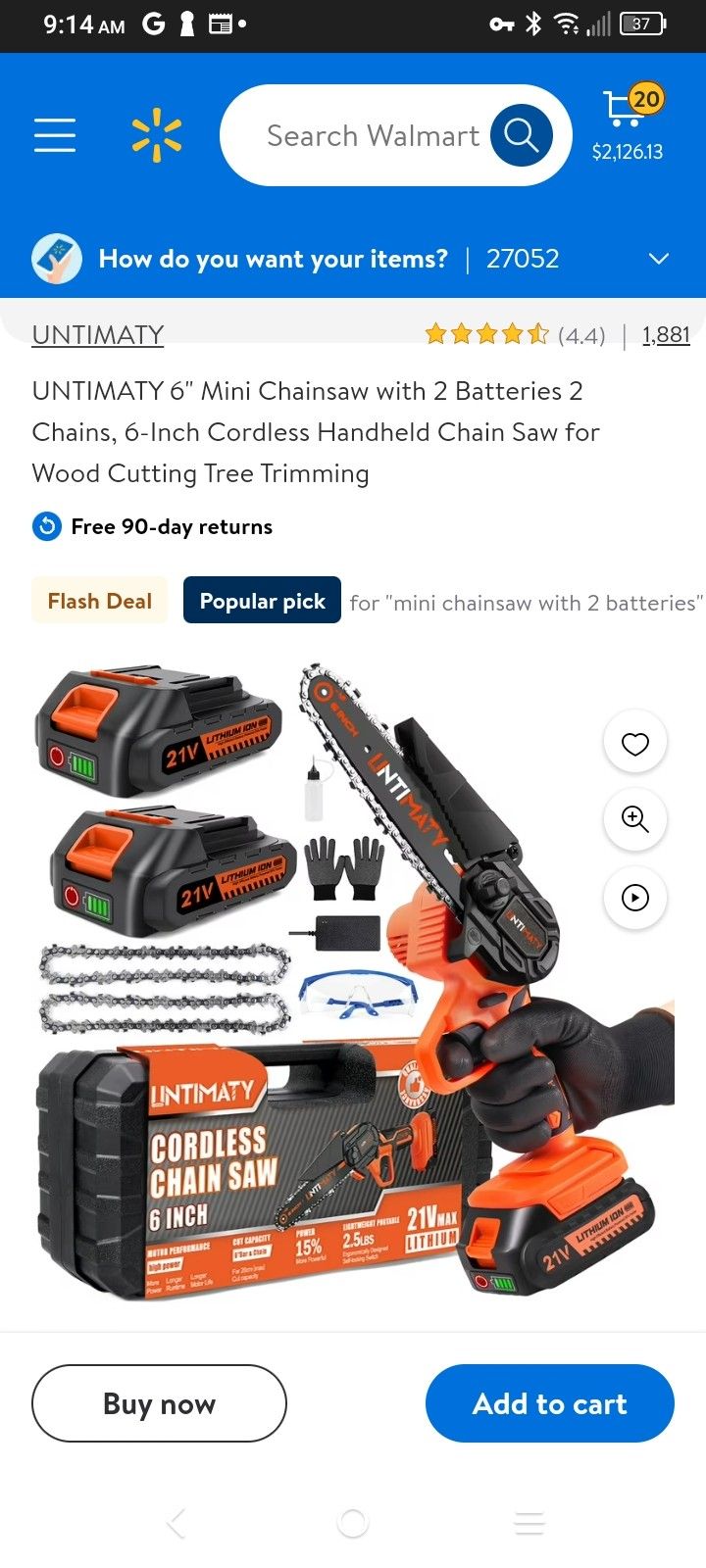Expand the 'How do you want your items?' bar
This screenshot has height=1568, width=706.
(658, 259)
